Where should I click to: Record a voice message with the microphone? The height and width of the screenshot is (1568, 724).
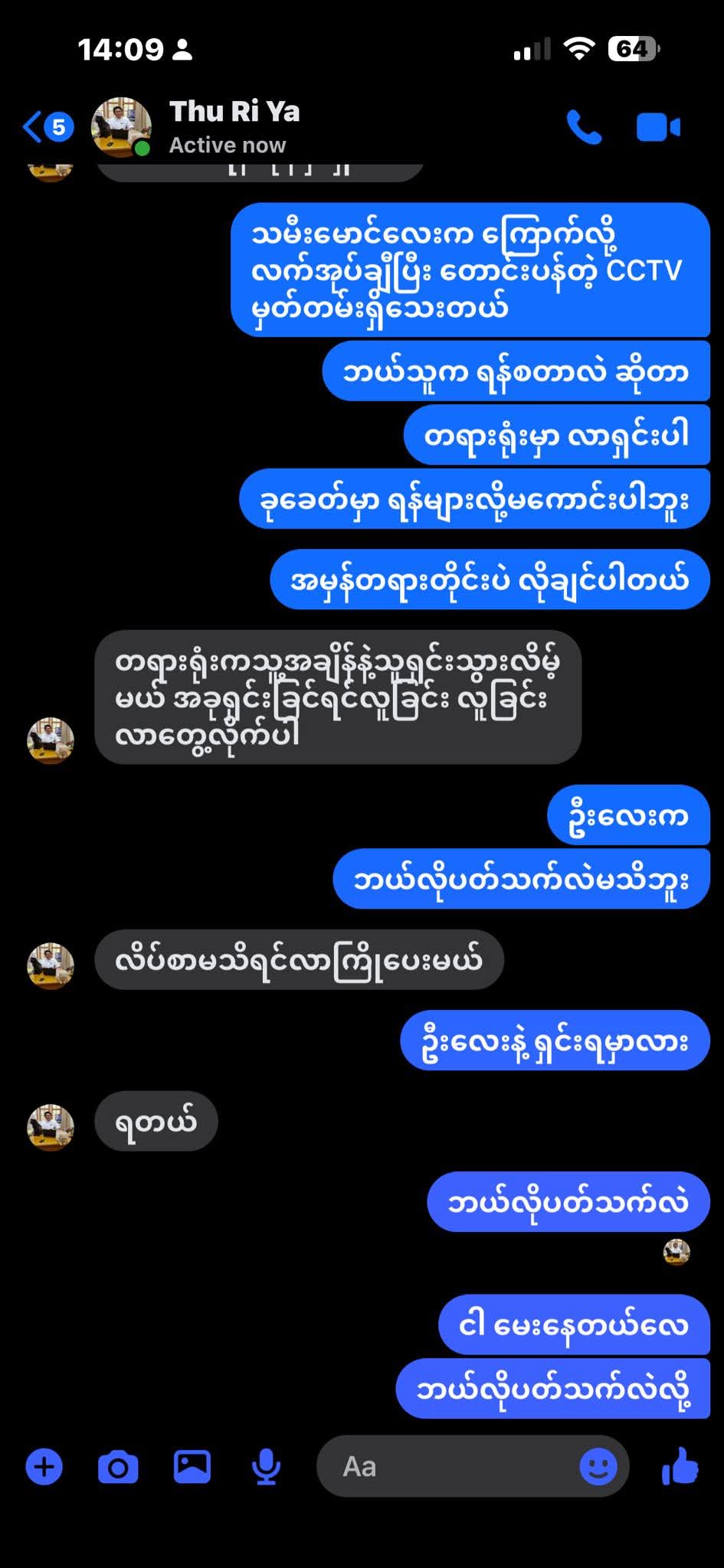tap(266, 1467)
